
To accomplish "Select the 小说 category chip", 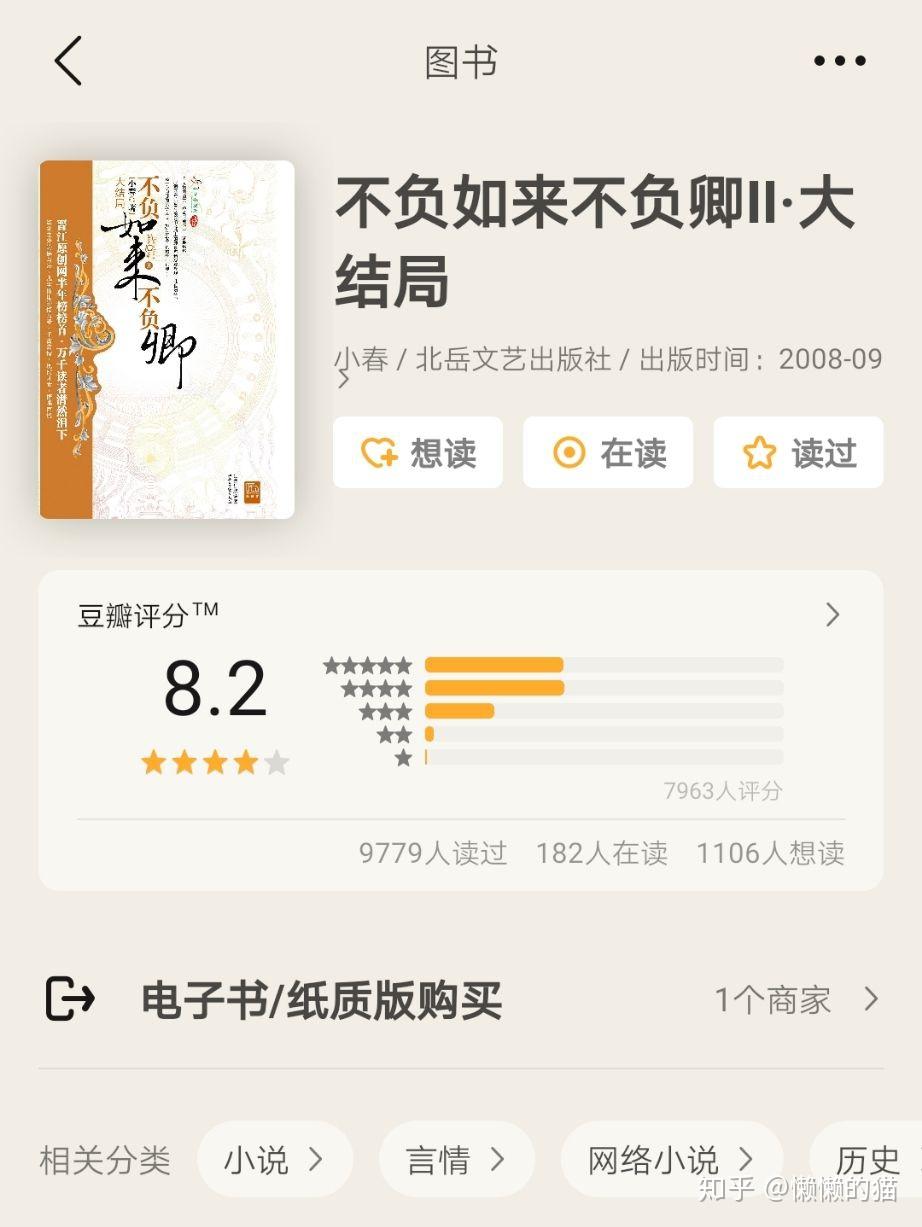I will [274, 1160].
